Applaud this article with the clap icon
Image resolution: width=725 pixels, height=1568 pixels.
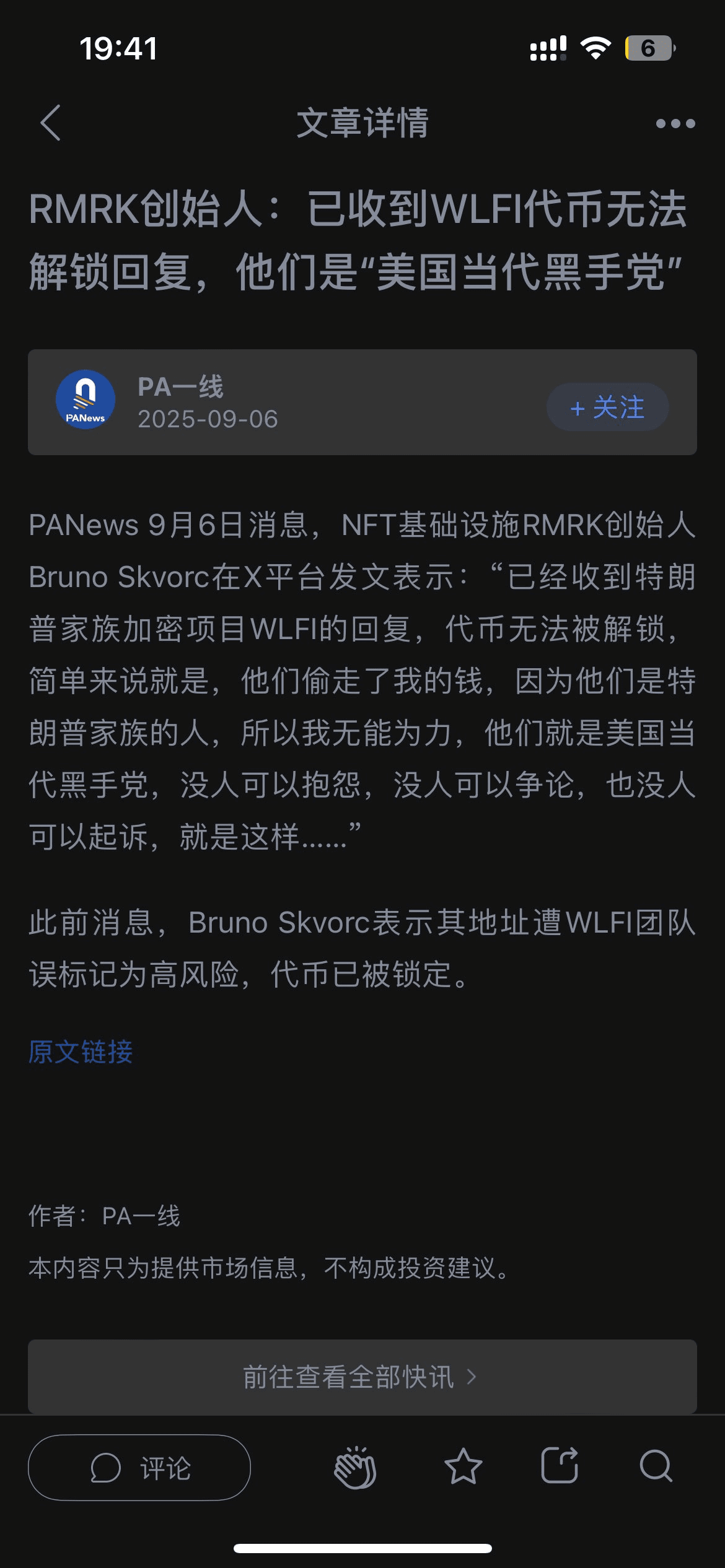355,1467
